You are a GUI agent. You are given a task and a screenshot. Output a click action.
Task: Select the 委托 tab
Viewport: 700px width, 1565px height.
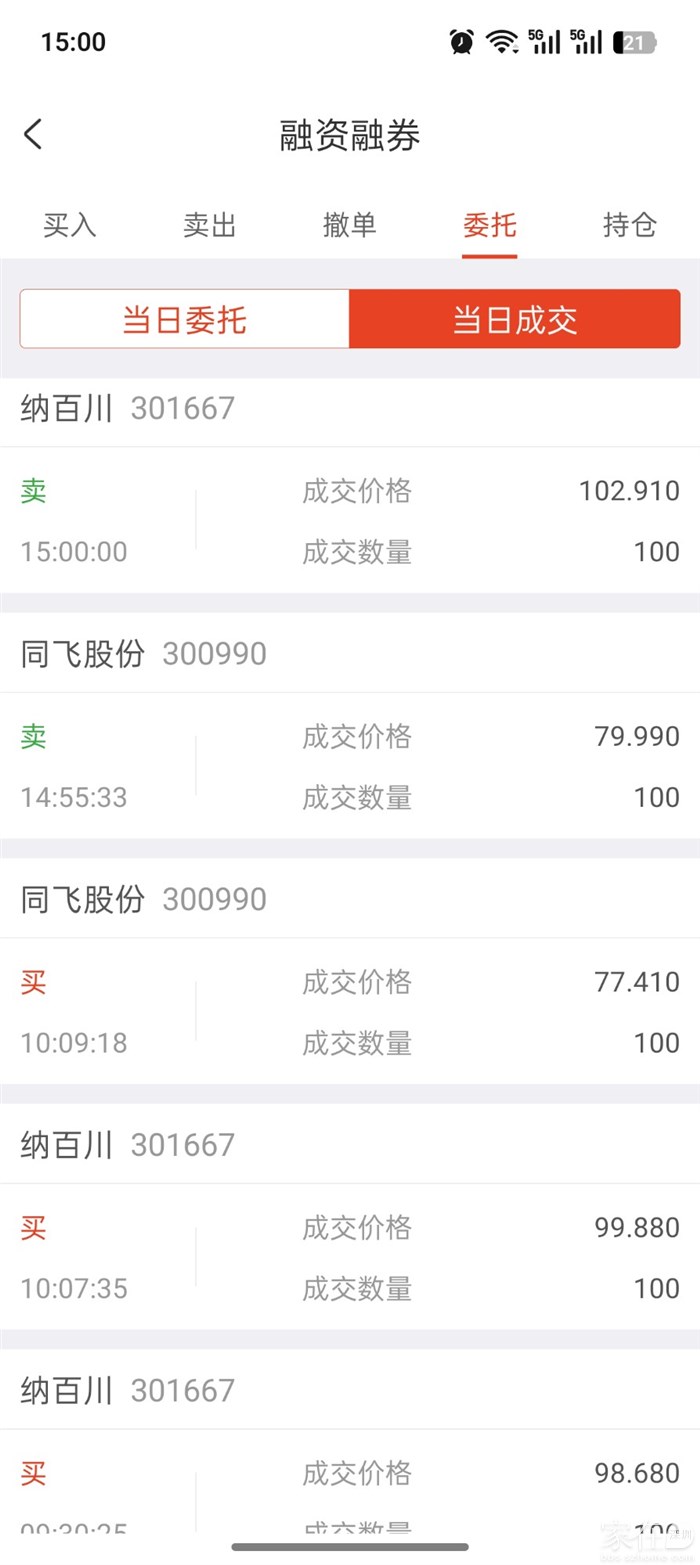tap(490, 224)
